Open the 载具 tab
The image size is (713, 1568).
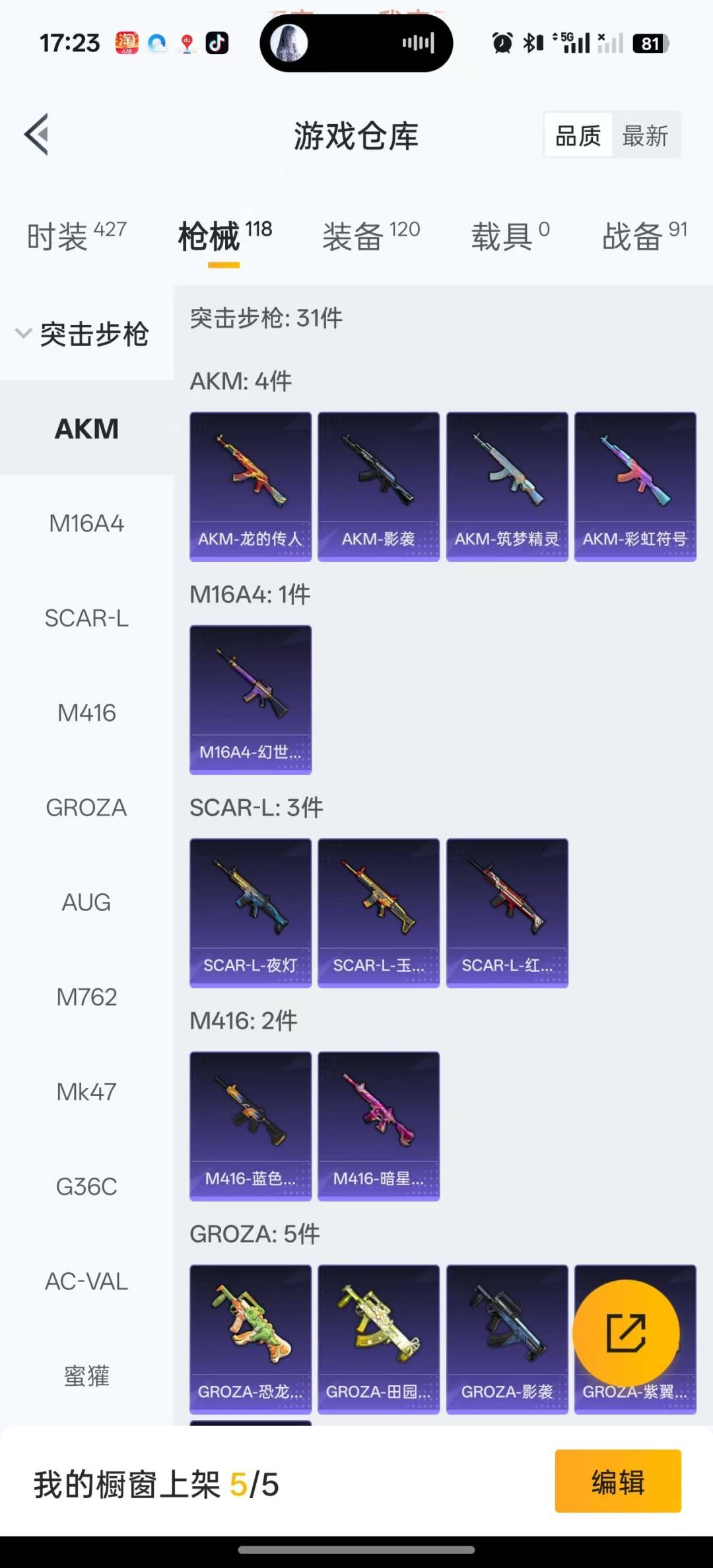pyautogui.click(x=509, y=236)
